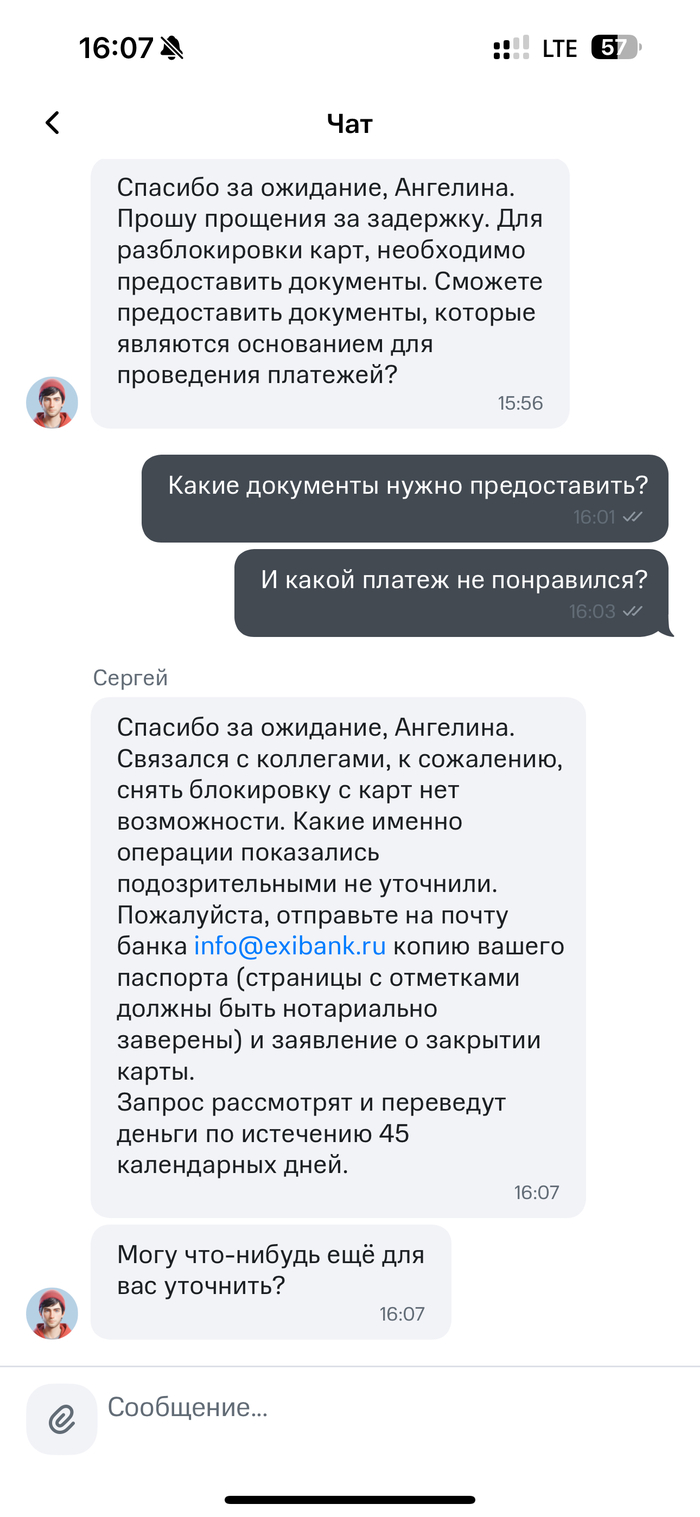Go back from the chat screen
Screen dimensions: 700x1517
52,123
